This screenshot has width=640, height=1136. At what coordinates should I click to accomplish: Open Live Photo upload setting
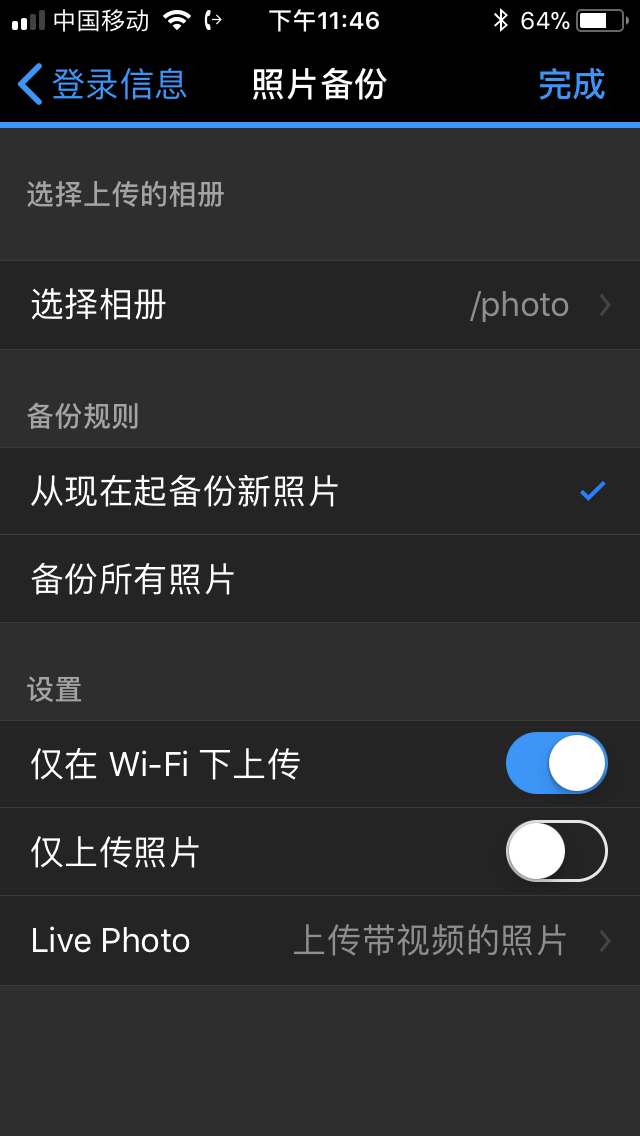click(320, 940)
